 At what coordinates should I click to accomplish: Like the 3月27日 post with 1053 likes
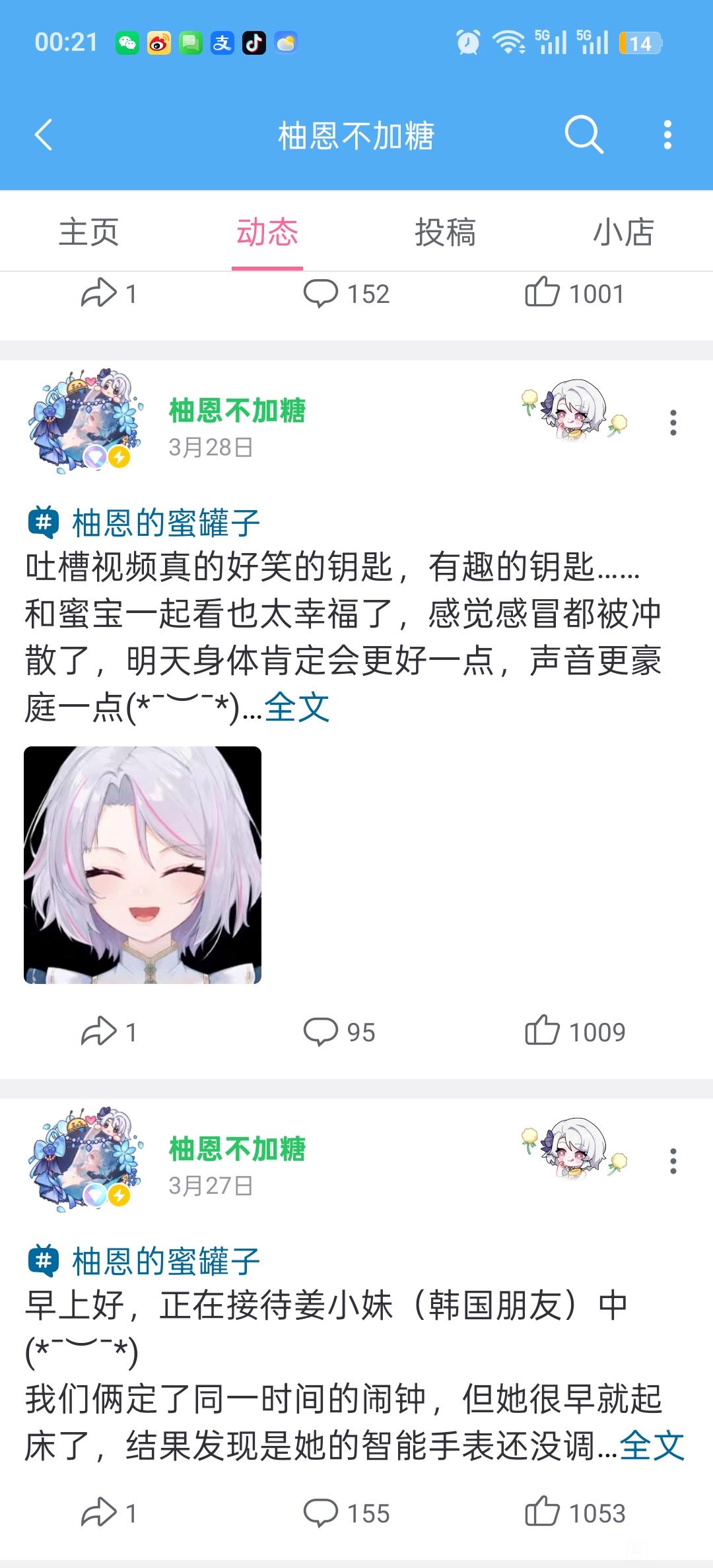[x=574, y=1513]
